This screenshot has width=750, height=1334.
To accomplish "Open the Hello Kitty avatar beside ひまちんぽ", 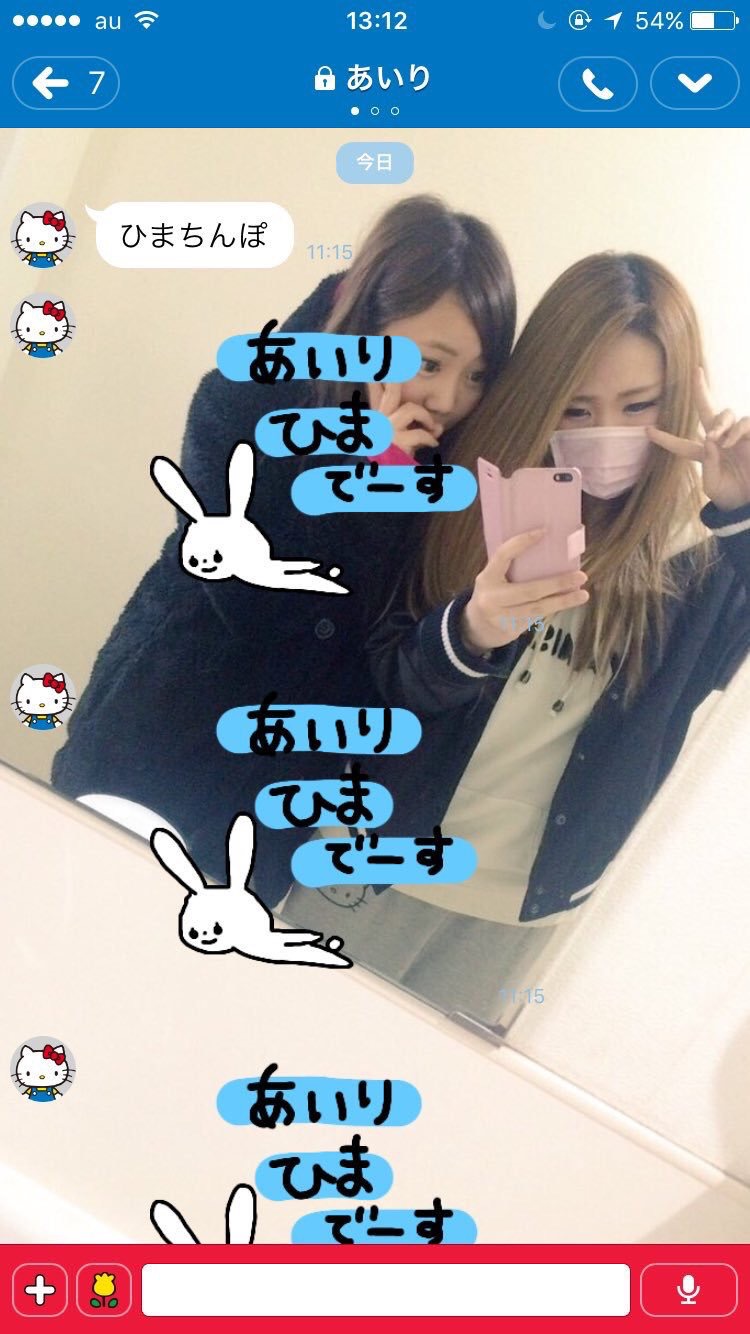I will pos(43,235).
